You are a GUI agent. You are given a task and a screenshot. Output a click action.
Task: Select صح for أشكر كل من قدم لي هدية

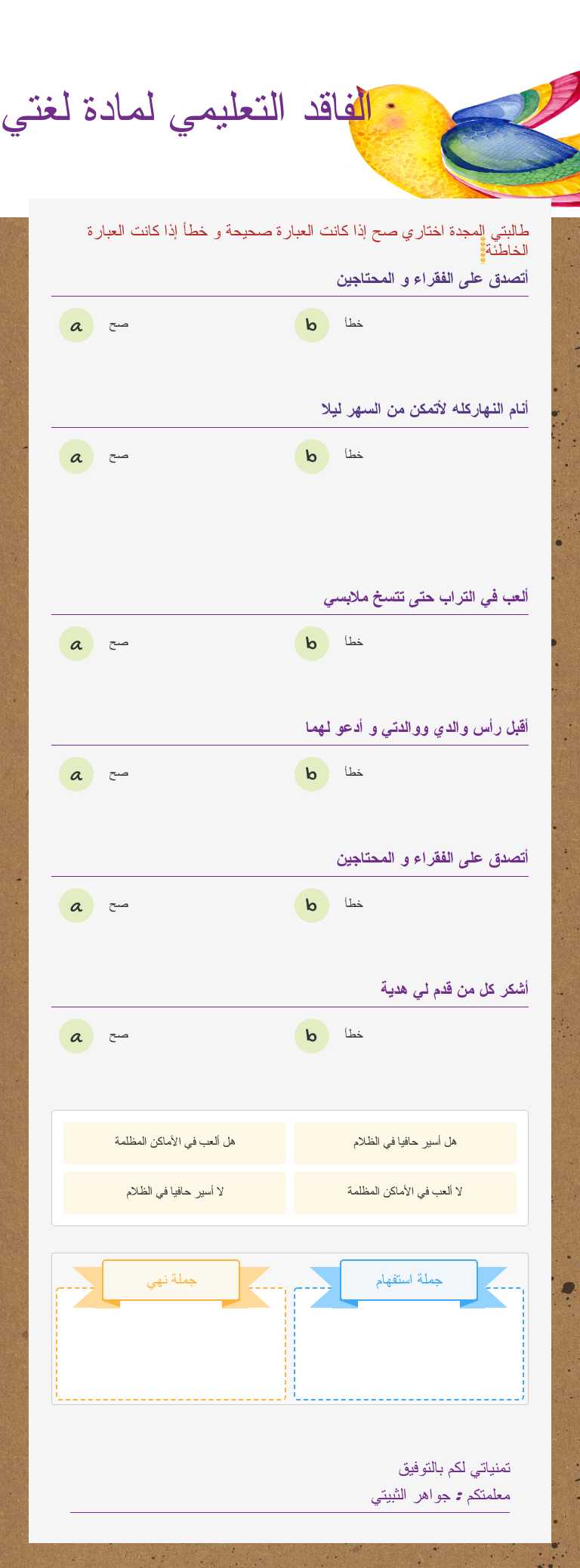pyautogui.click(x=119, y=1035)
